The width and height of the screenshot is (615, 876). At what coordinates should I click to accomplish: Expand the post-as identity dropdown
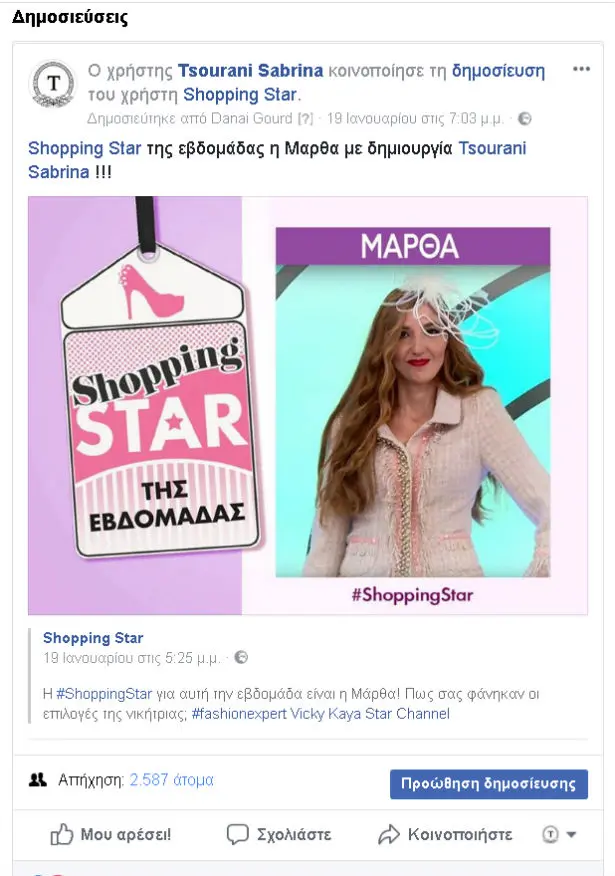(x=559, y=834)
